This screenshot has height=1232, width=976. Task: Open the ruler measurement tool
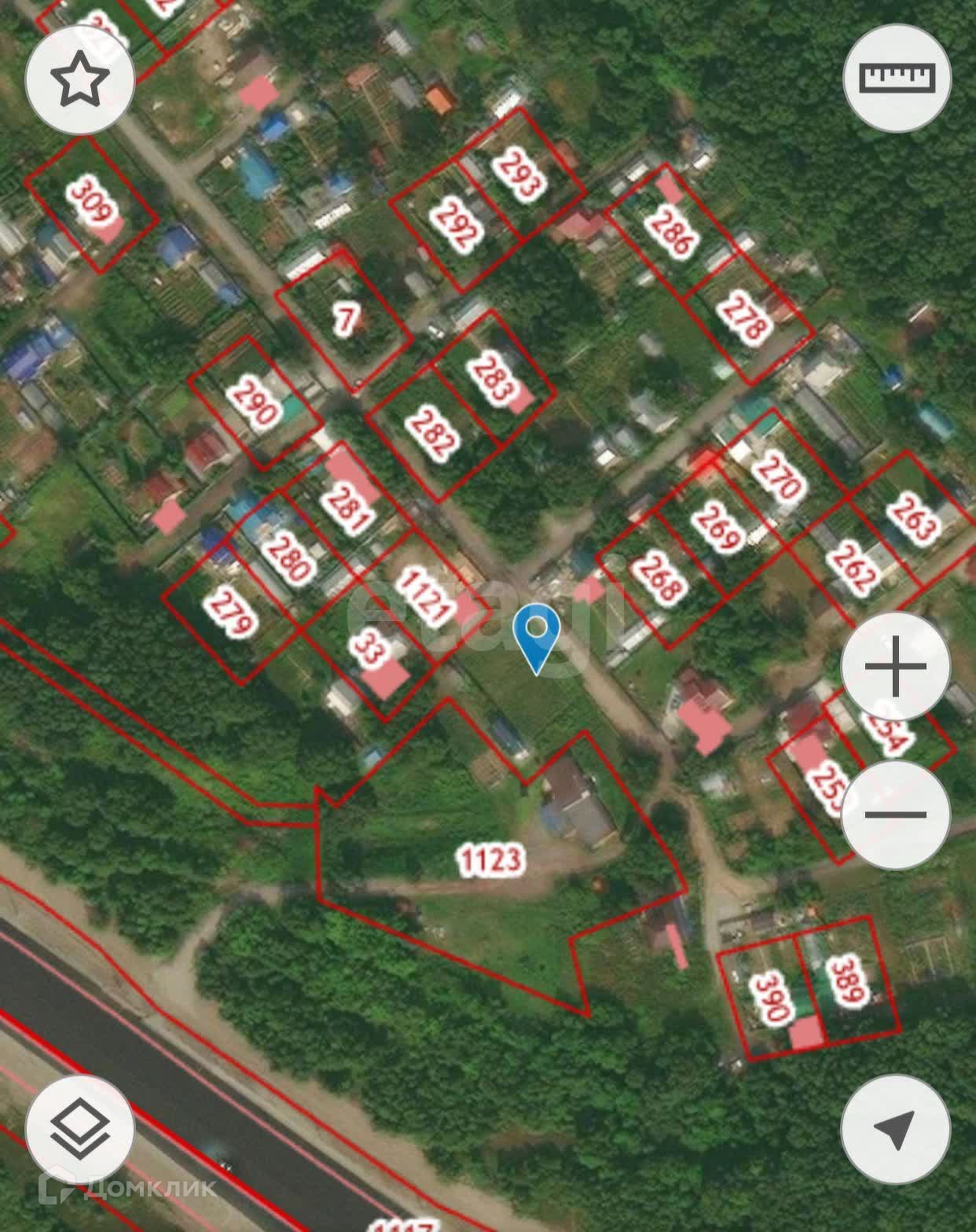coord(897,77)
